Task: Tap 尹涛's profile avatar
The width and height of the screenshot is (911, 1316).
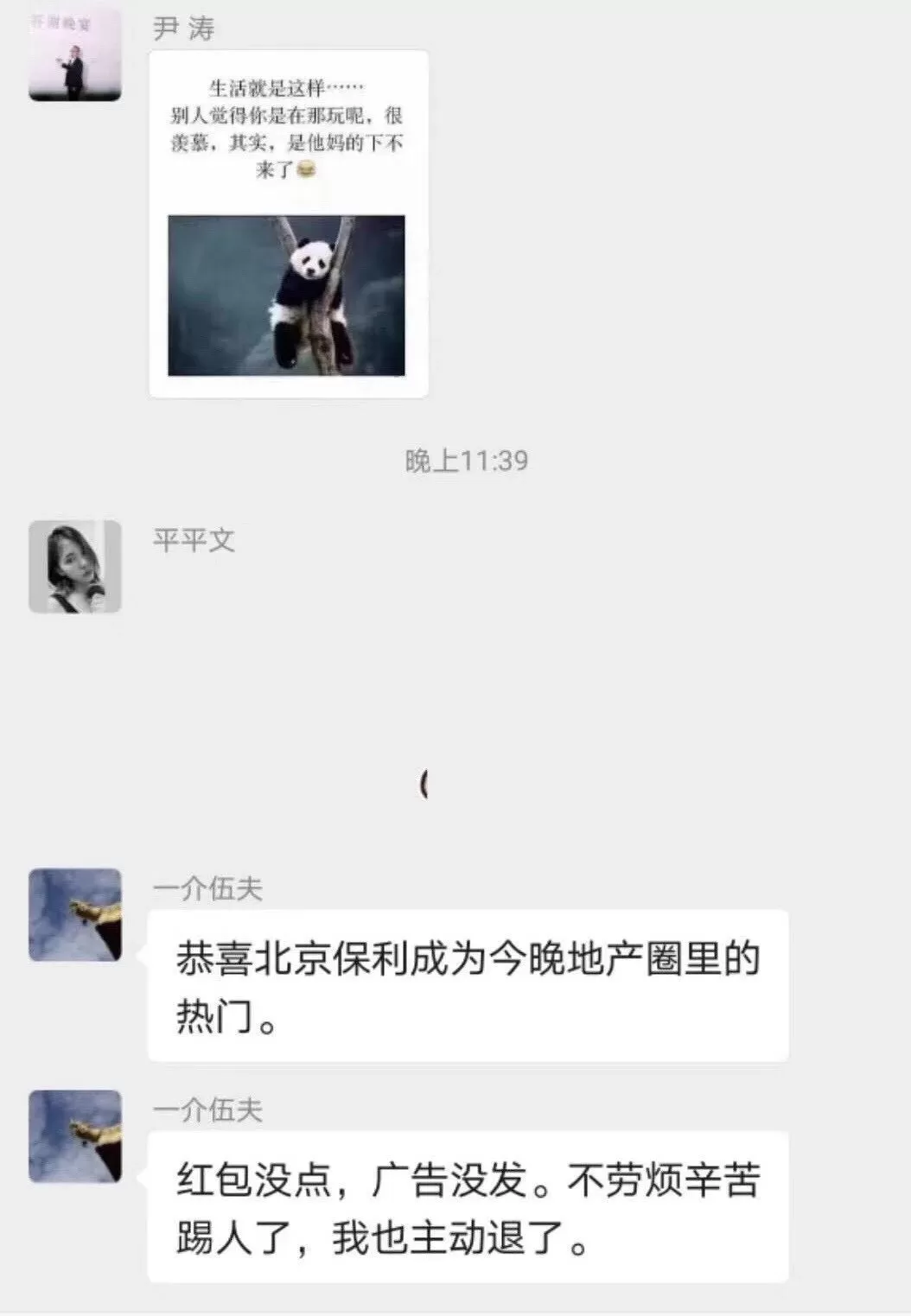Action: [75, 53]
